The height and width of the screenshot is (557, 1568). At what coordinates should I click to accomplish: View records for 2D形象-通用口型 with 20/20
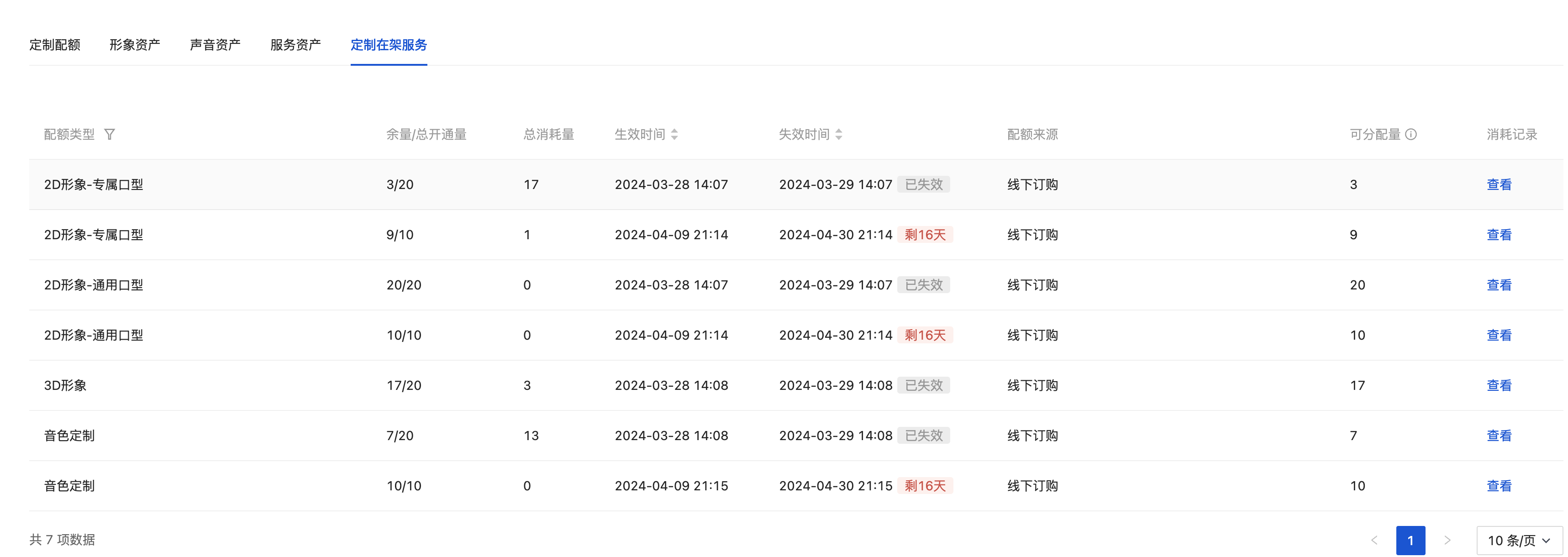coord(1499,285)
